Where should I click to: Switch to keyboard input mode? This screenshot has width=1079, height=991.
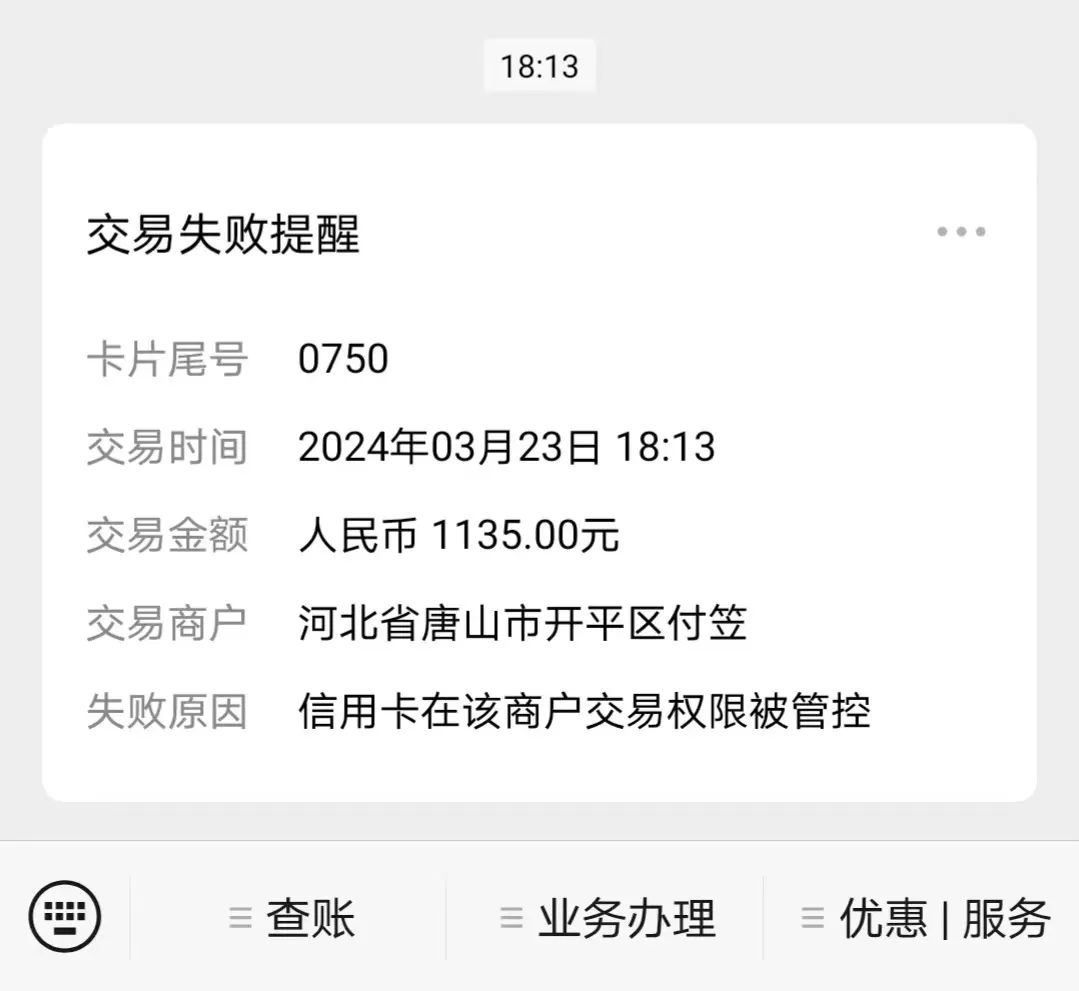click(x=65, y=916)
